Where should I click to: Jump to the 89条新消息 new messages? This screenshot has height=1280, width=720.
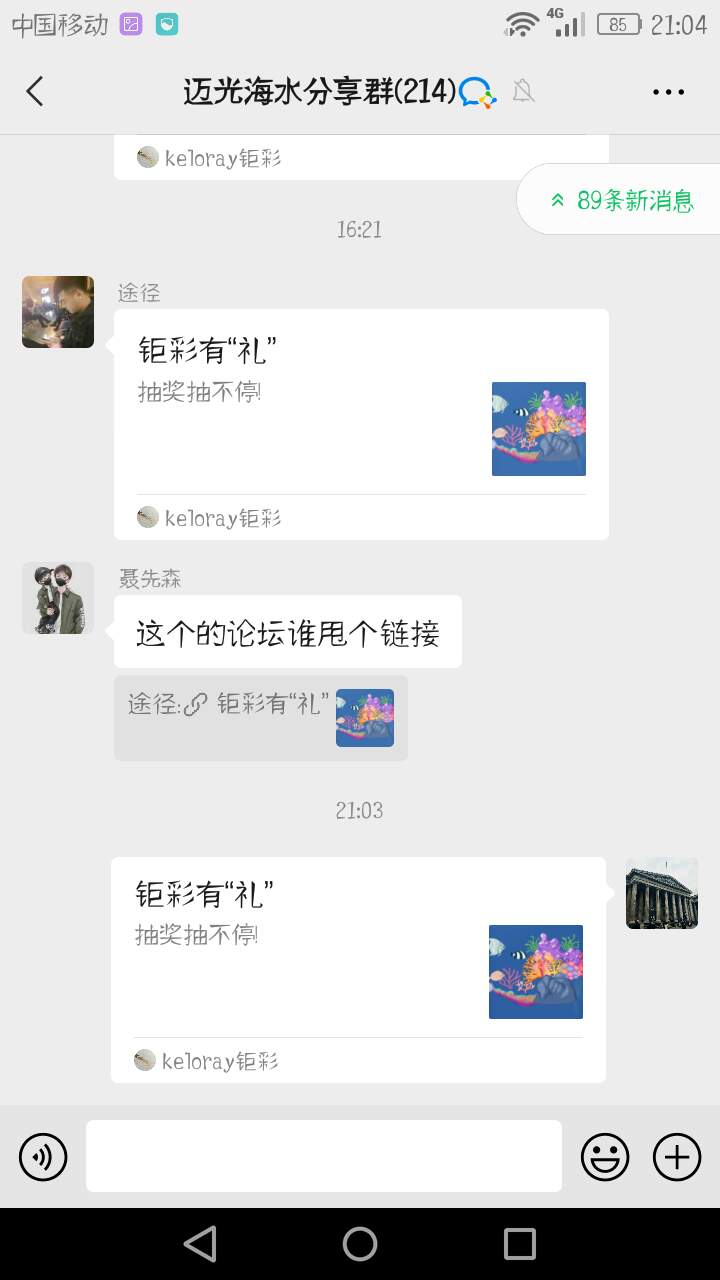click(622, 200)
